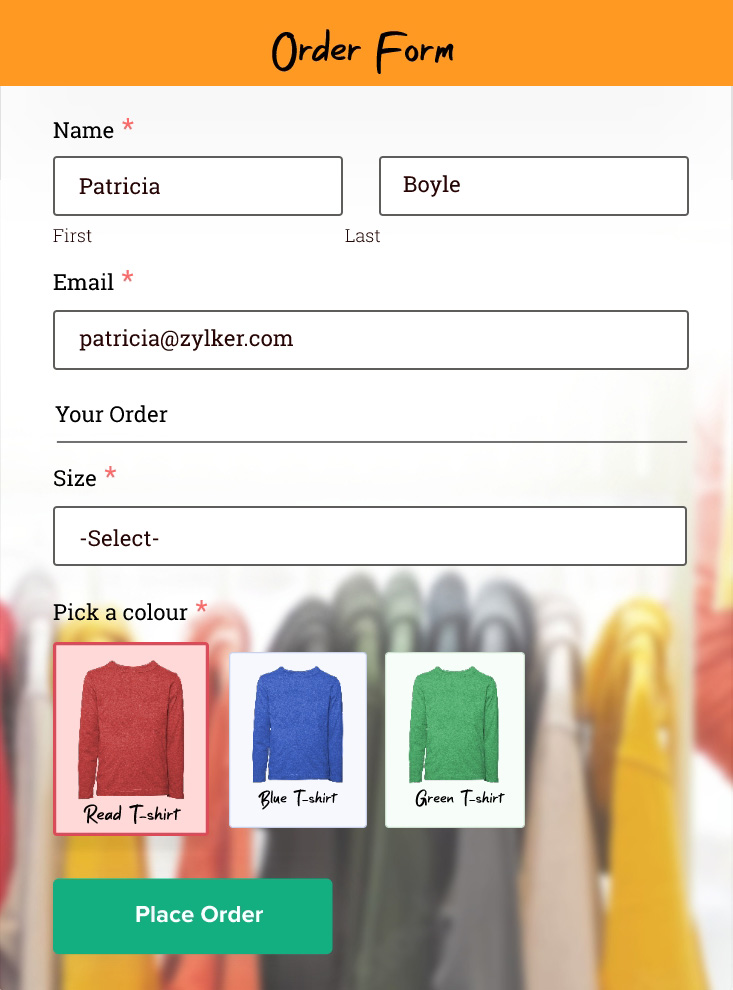Expand the Size select dropdown
This screenshot has width=733, height=990.
(370, 536)
